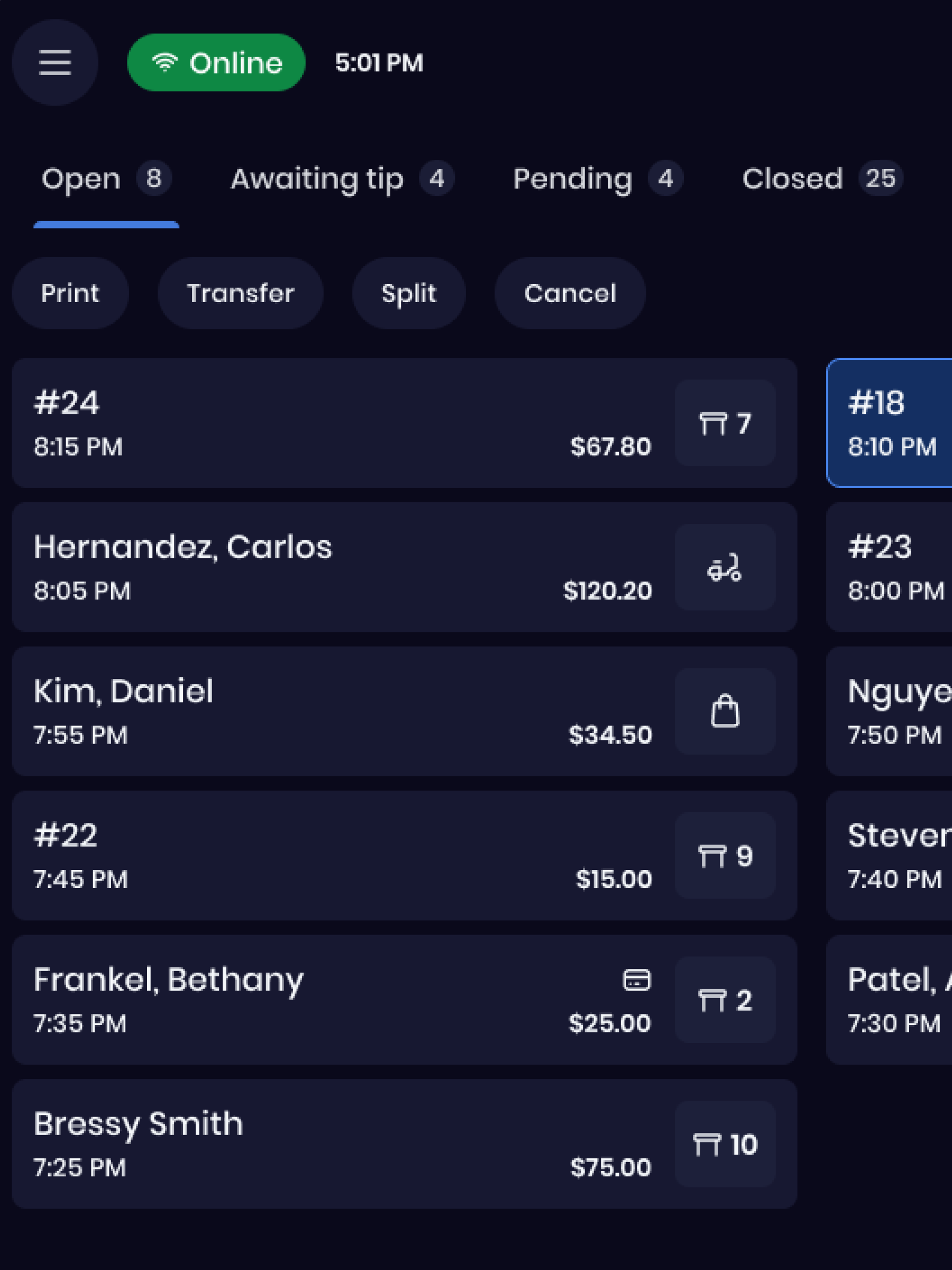Image resolution: width=952 pixels, height=1270 pixels.
Task: Tap the Cancel button
Action: pos(570,293)
